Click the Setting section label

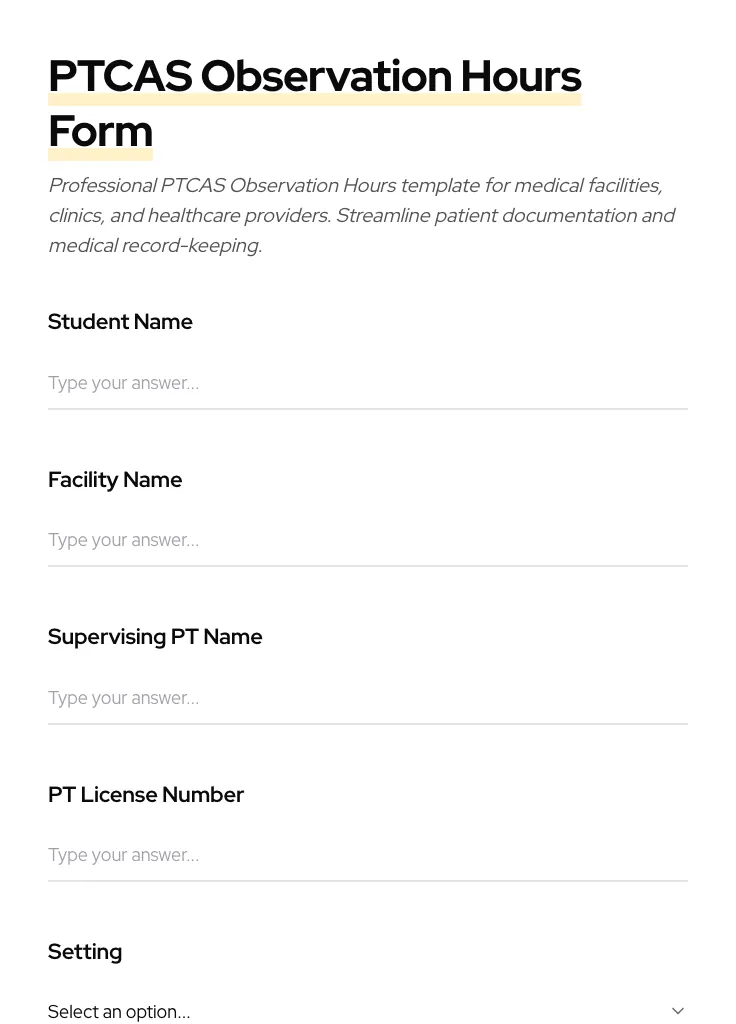[x=85, y=951]
